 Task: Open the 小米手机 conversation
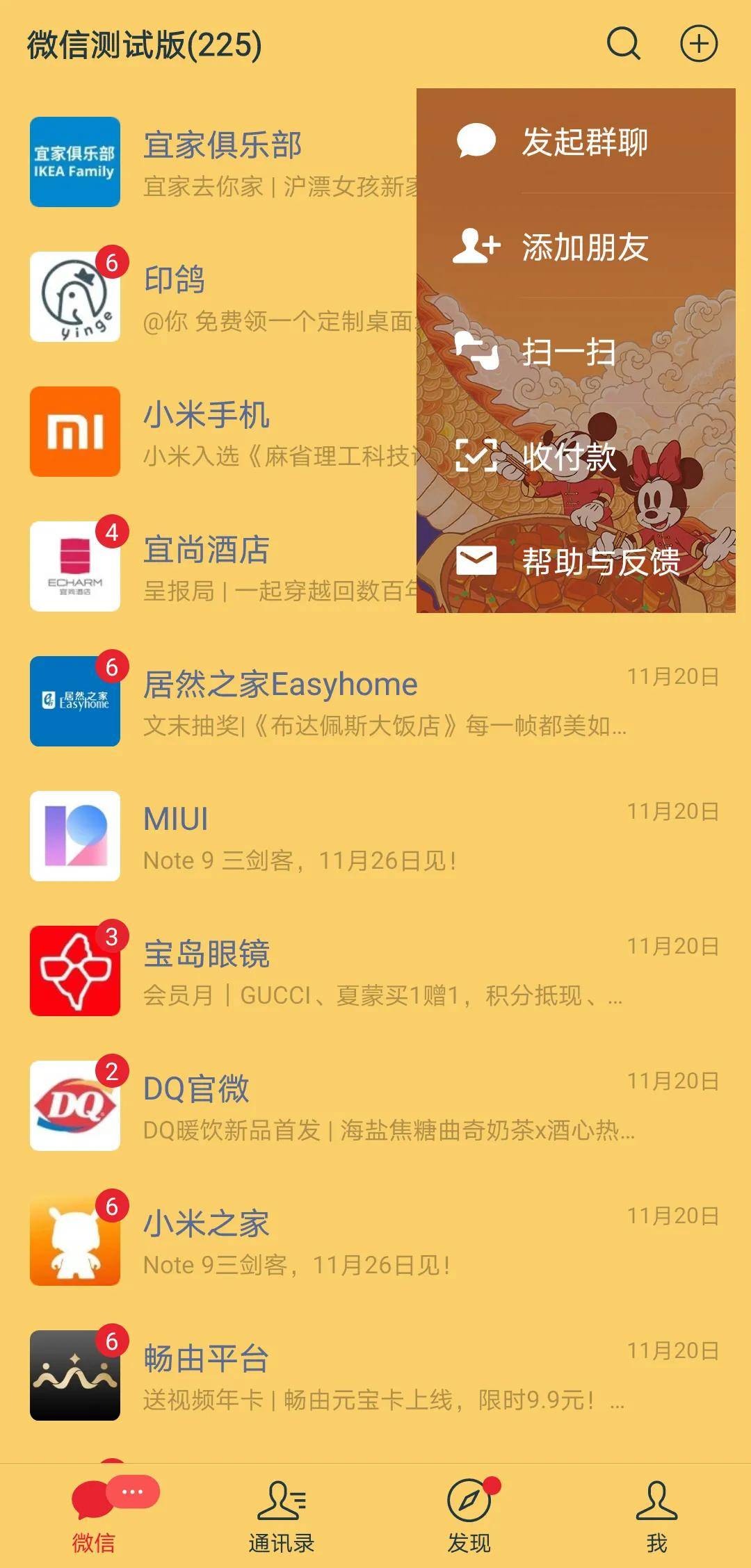pyautogui.click(x=223, y=432)
